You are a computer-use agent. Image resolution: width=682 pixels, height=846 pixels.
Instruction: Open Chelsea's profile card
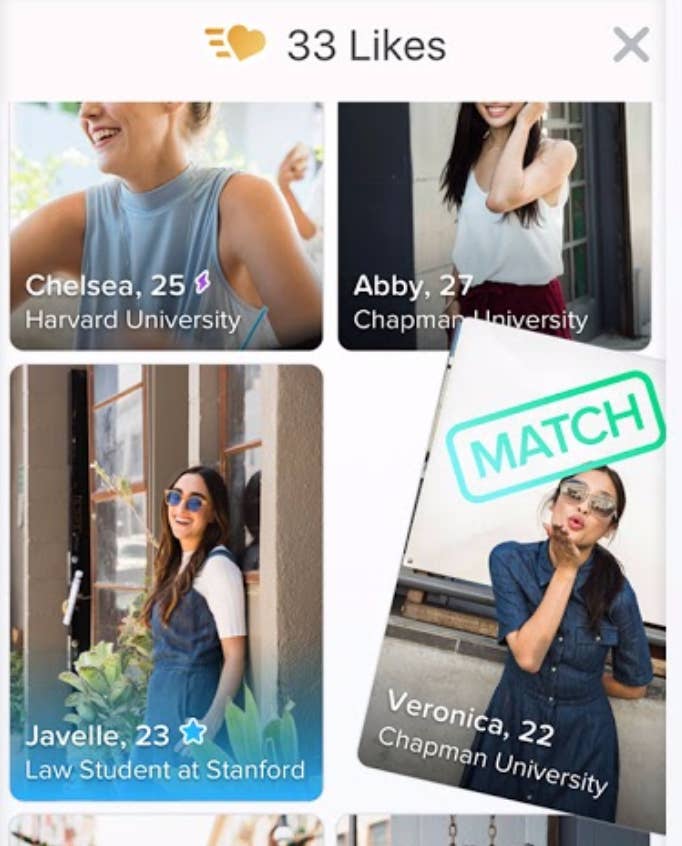click(x=166, y=225)
